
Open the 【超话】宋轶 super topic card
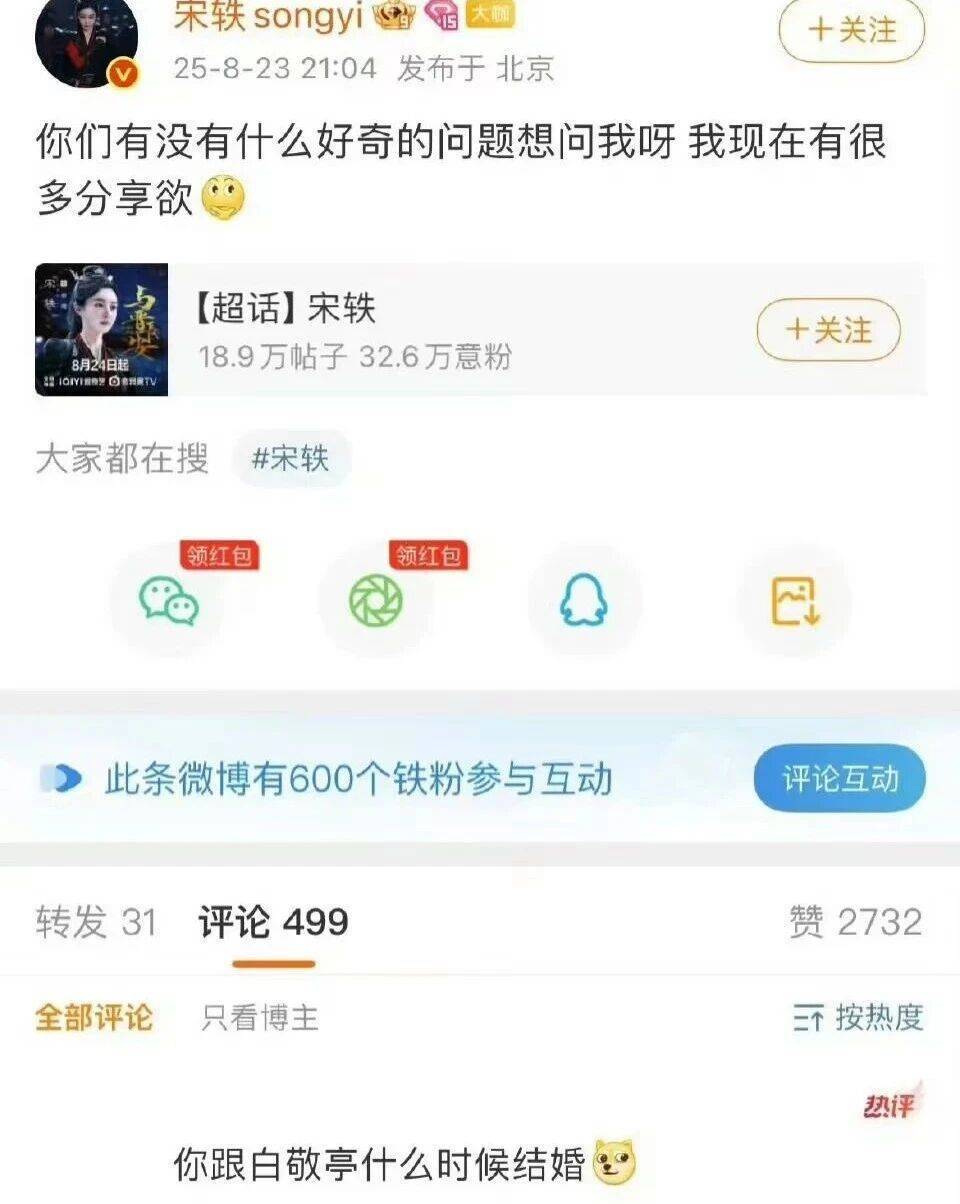click(x=400, y=330)
